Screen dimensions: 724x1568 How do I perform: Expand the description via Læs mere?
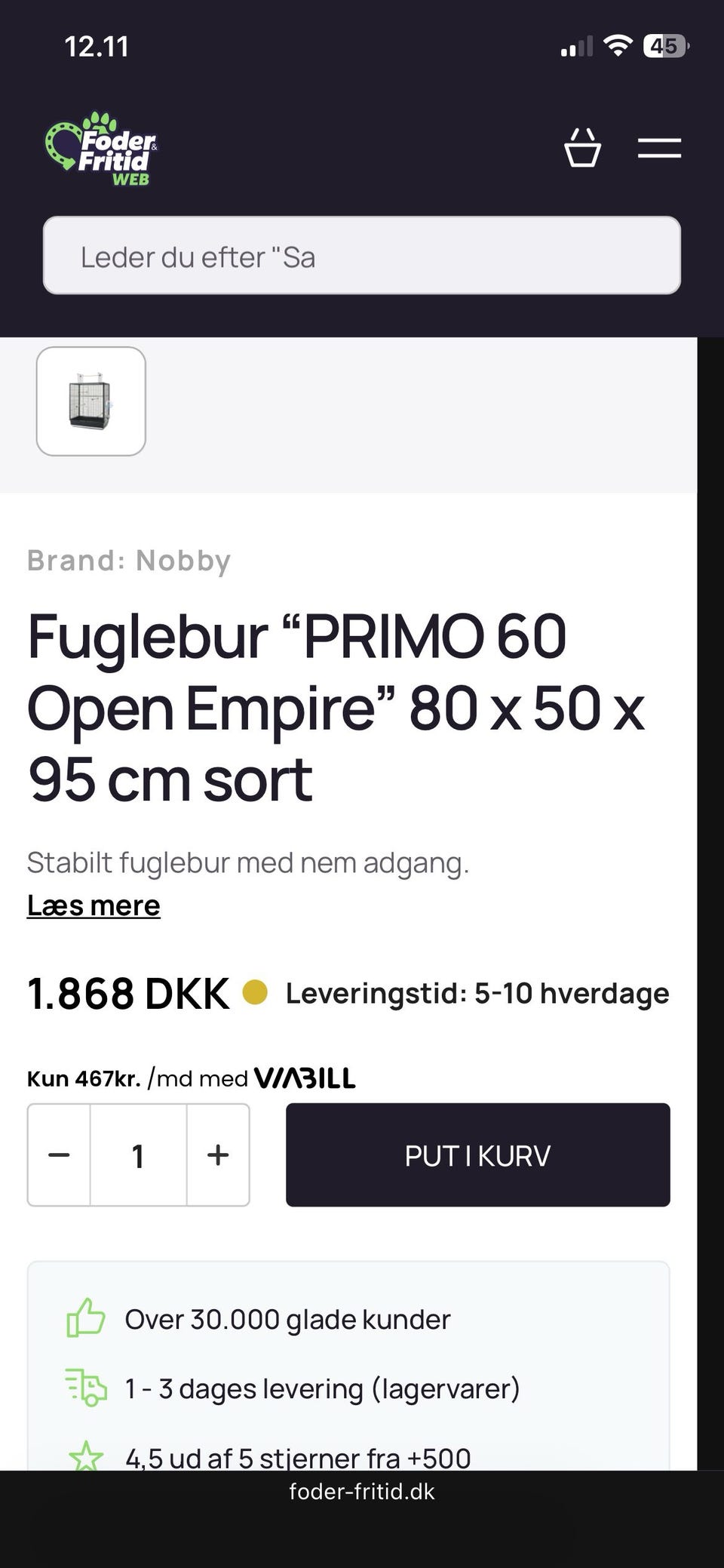coord(93,905)
